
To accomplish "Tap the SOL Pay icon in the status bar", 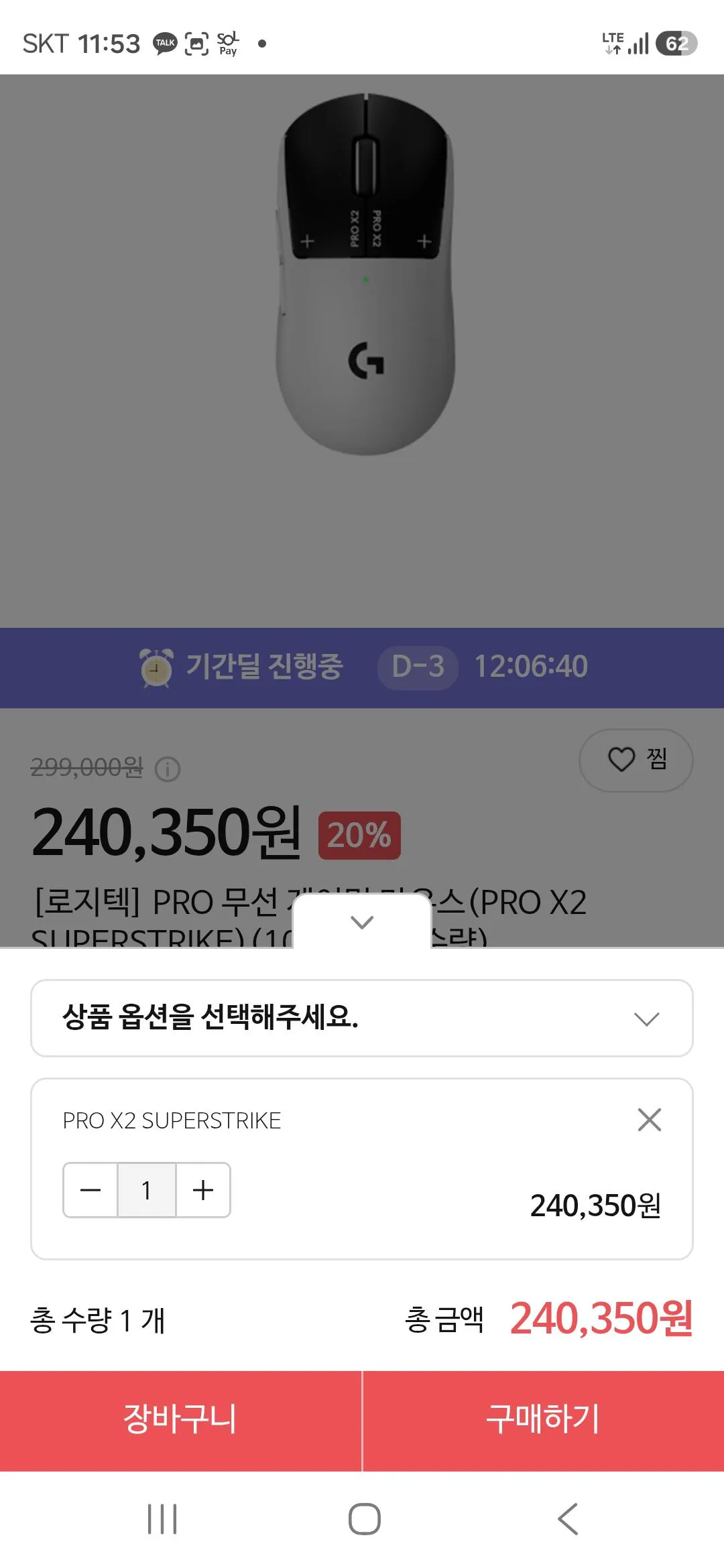I will [226, 43].
